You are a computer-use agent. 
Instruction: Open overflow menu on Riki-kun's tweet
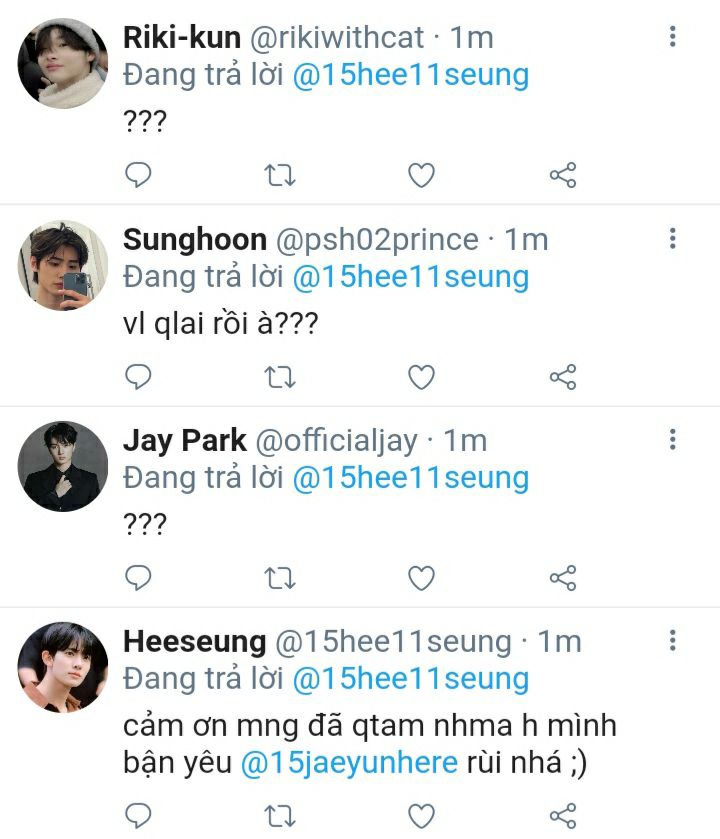pos(673,37)
